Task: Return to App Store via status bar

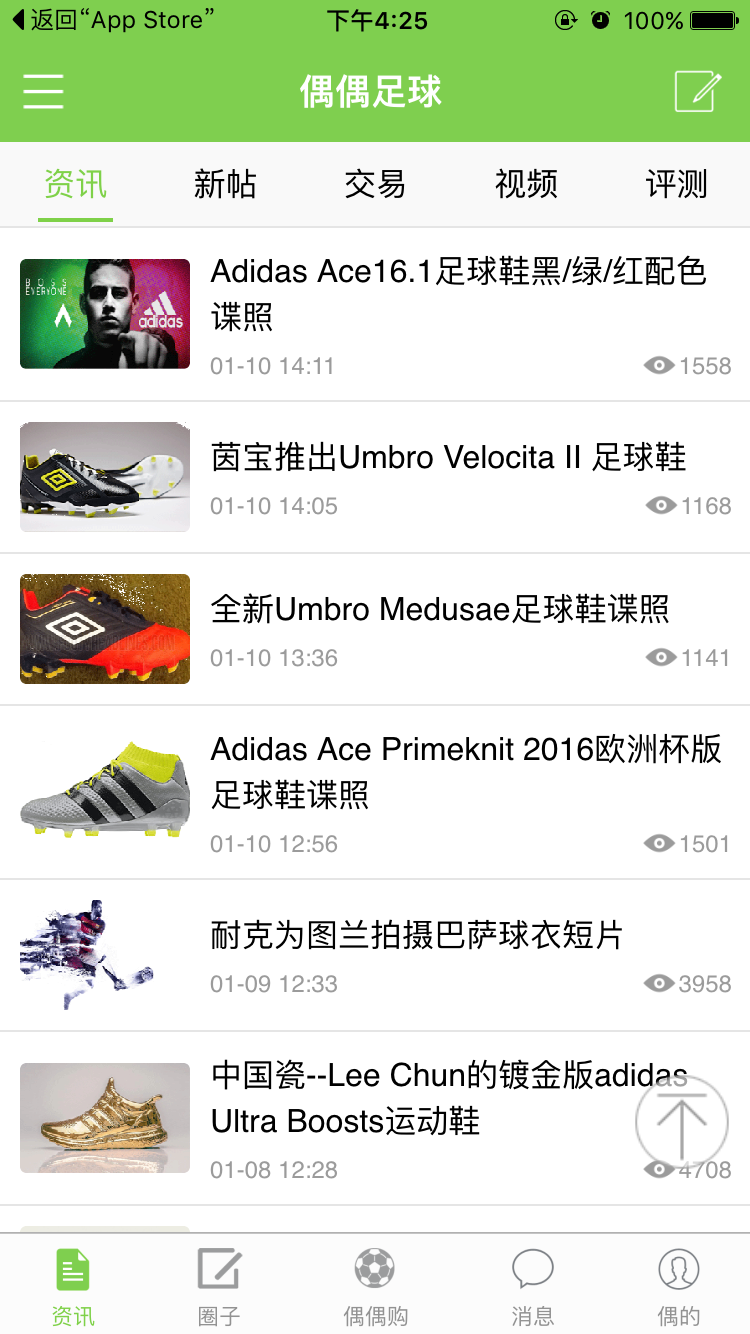Action: [112, 20]
